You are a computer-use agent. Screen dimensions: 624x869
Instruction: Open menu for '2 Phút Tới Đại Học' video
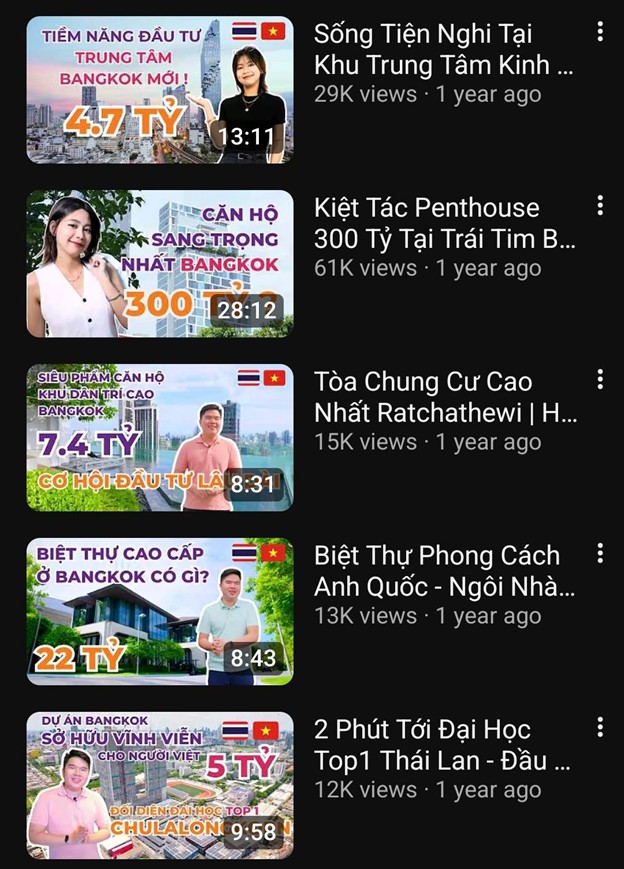[x=600, y=728]
